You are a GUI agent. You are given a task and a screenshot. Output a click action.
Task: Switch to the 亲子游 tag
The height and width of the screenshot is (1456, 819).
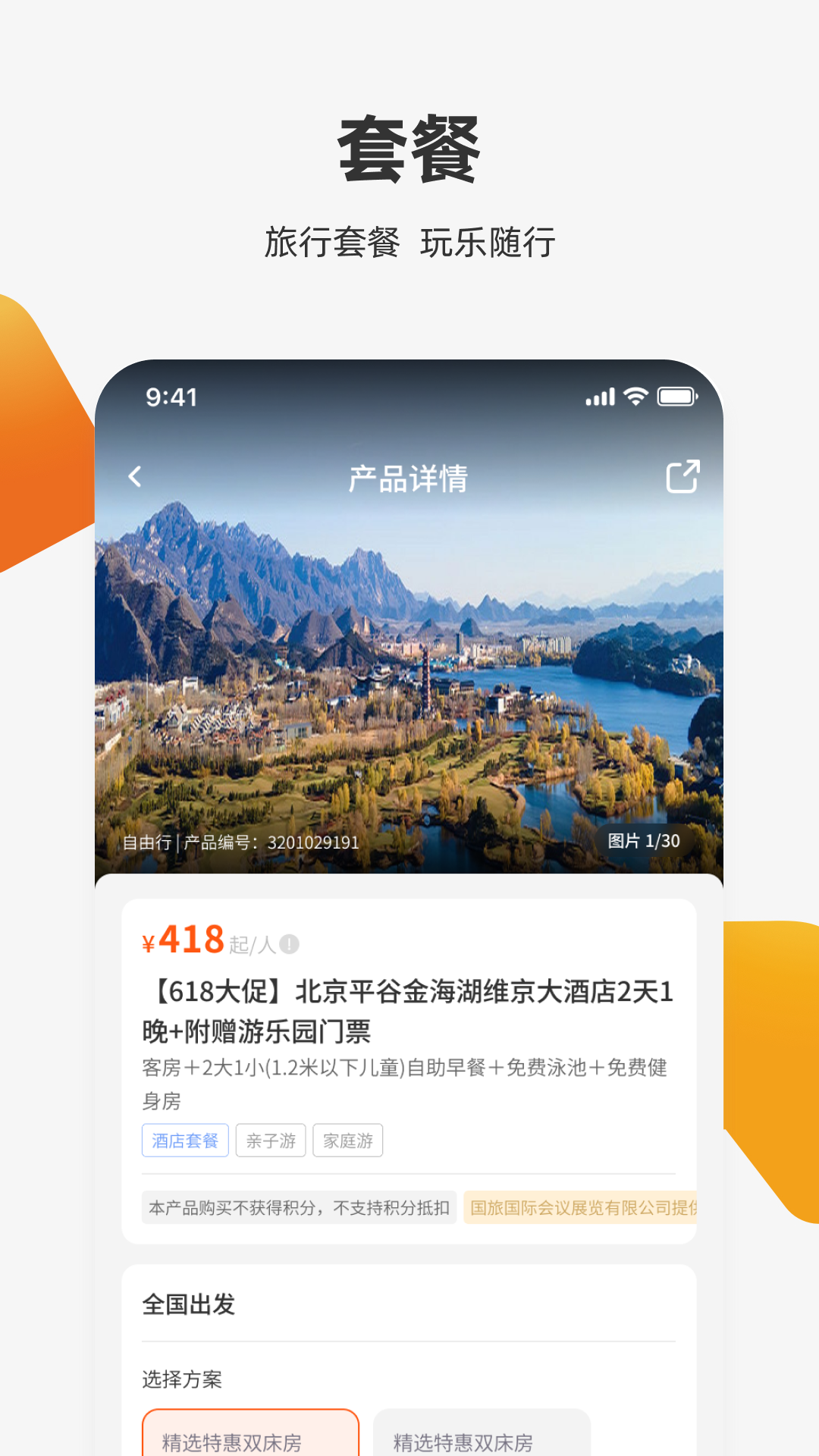click(x=271, y=1141)
